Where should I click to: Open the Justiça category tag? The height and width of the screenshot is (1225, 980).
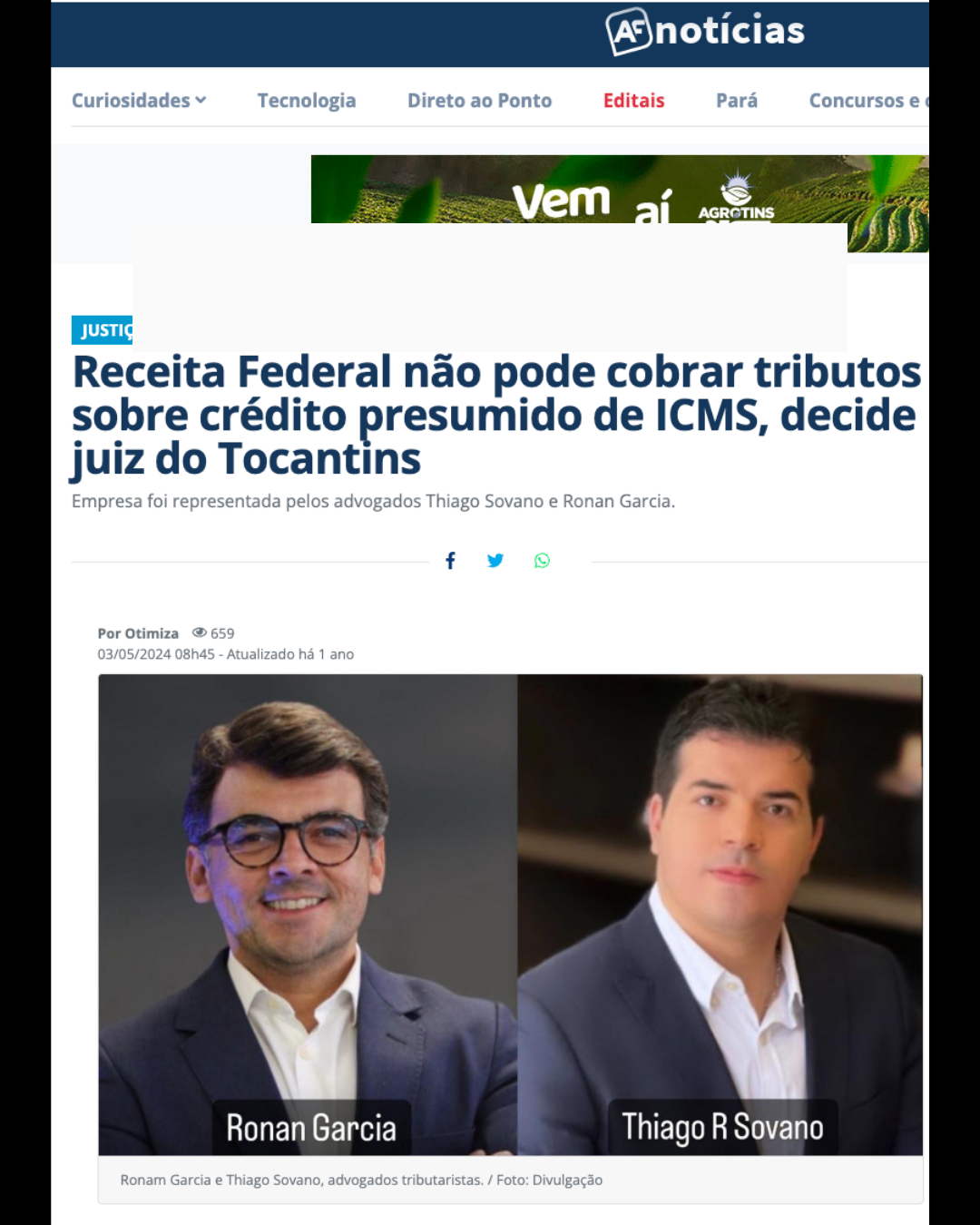point(103,330)
